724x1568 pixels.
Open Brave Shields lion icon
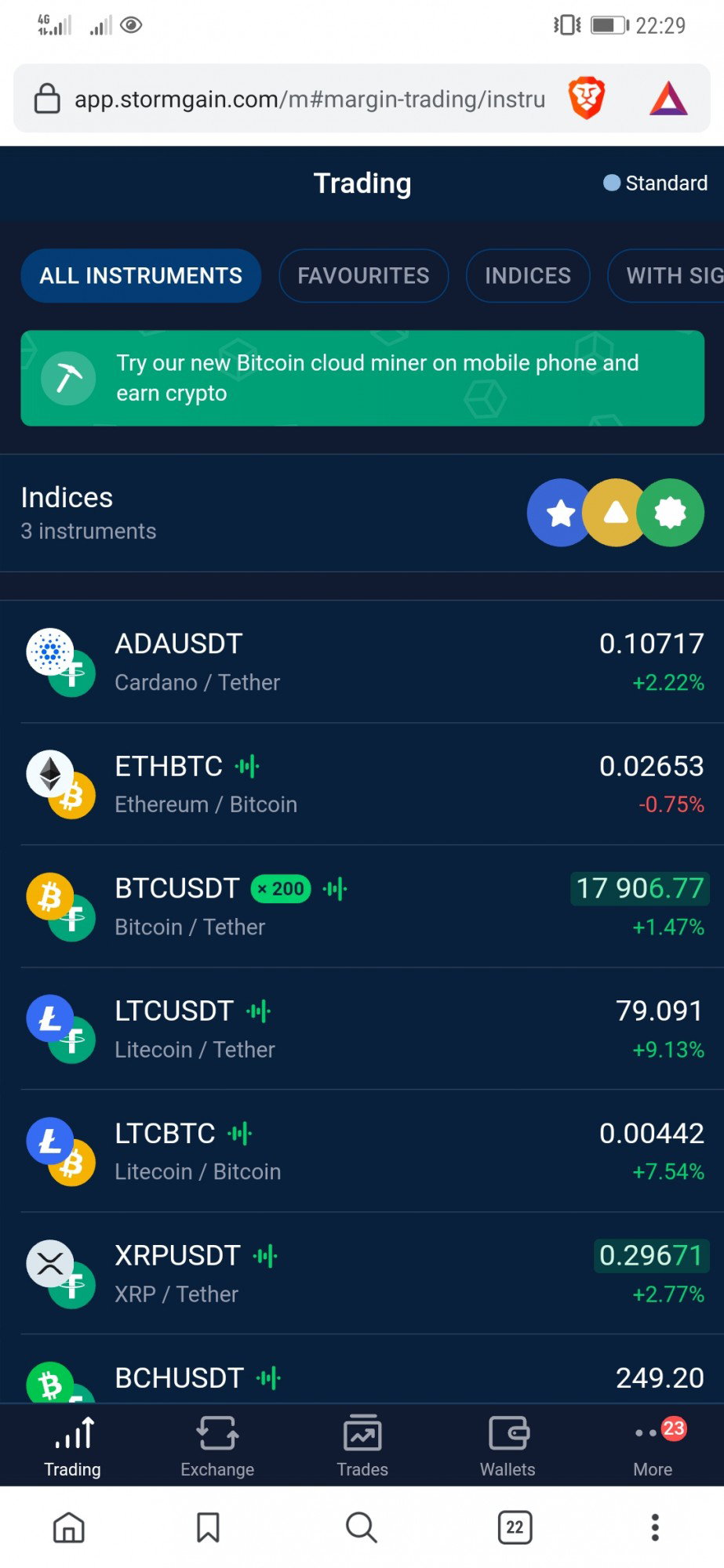point(587,98)
